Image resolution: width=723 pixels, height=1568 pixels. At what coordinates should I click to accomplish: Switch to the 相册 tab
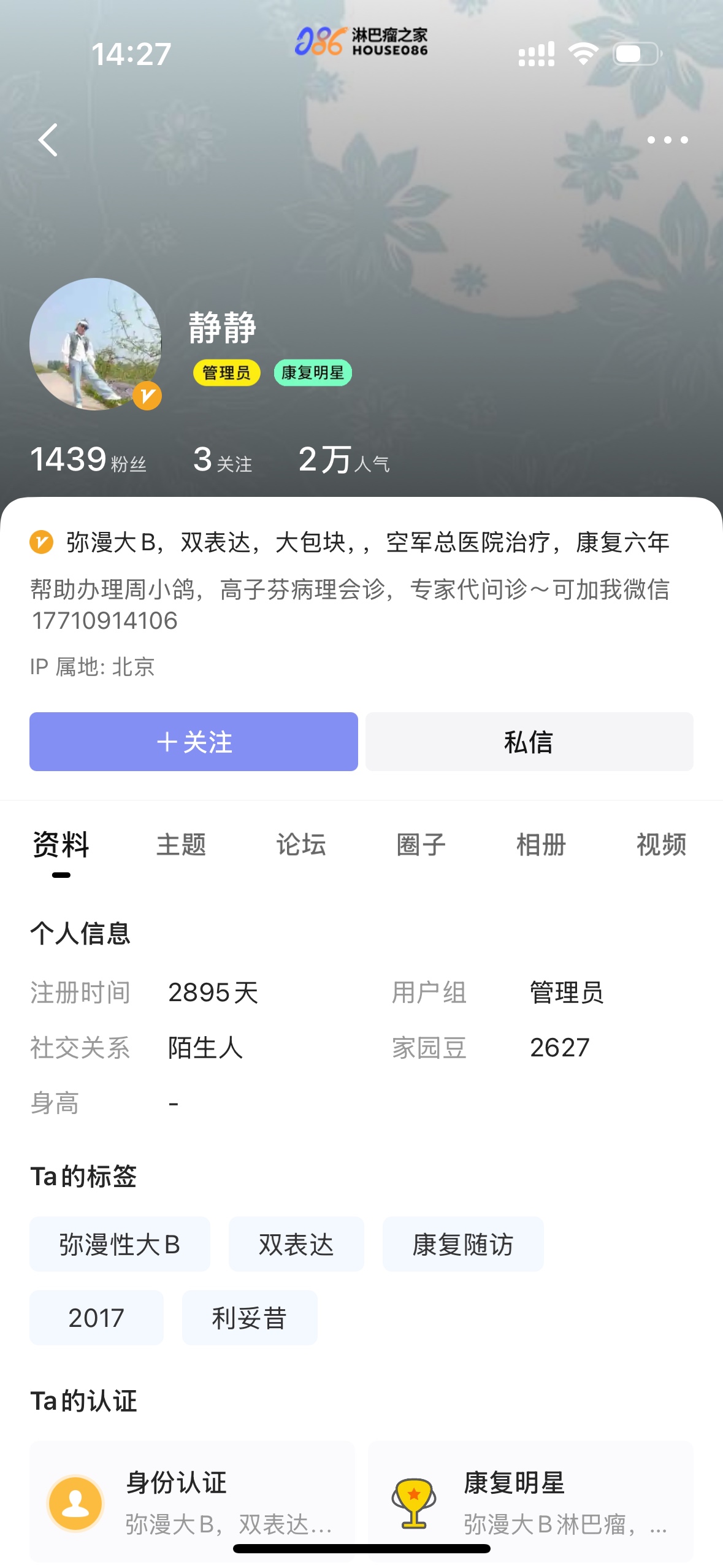coord(541,845)
